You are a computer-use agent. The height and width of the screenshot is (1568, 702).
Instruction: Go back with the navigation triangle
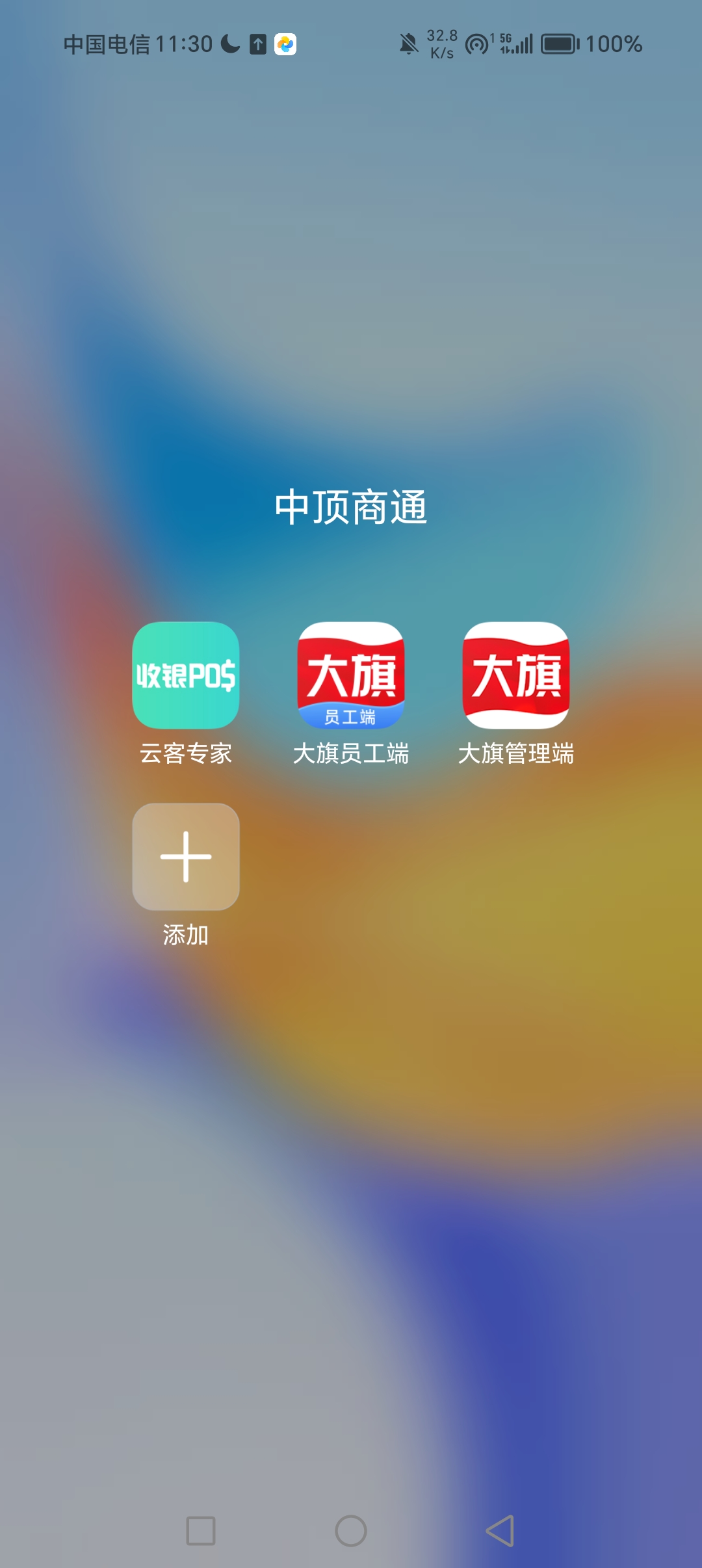pyautogui.click(x=500, y=1531)
